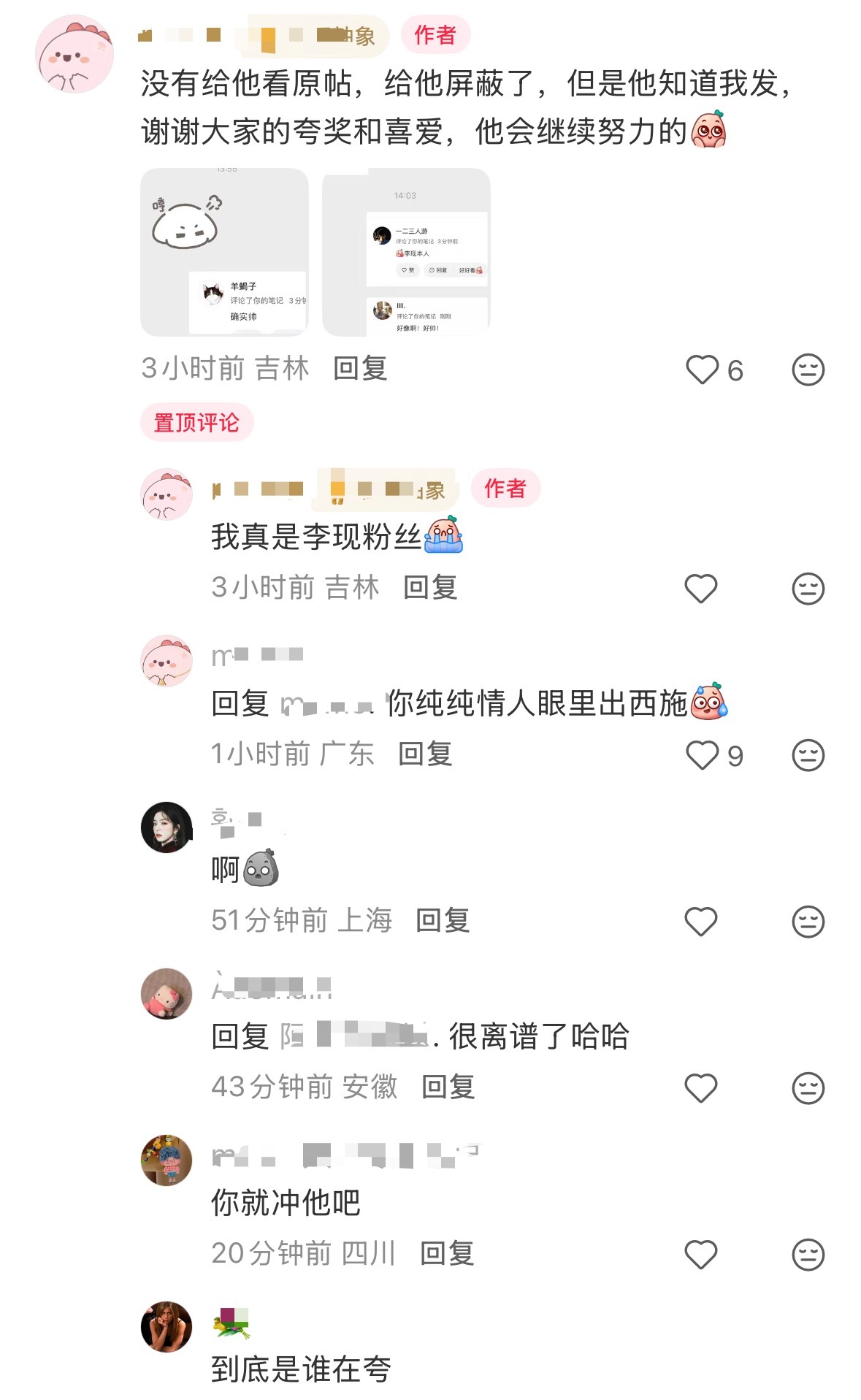Dislike the comment 你纯纯情人眼里出西施
Viewport: 861px width, 1400px height.
(x=808, y=755)
